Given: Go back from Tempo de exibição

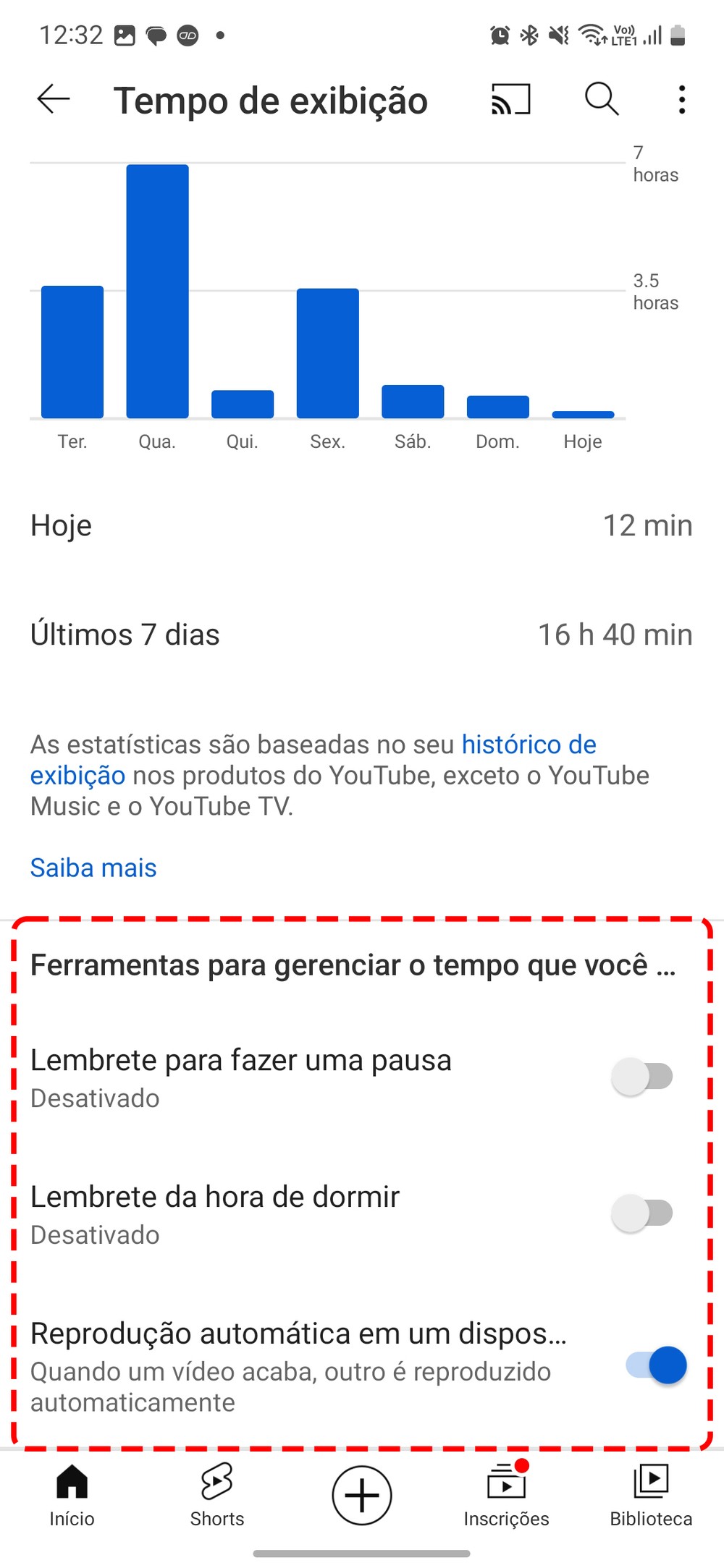Looking at the screenshot, I should pos(54,99).
